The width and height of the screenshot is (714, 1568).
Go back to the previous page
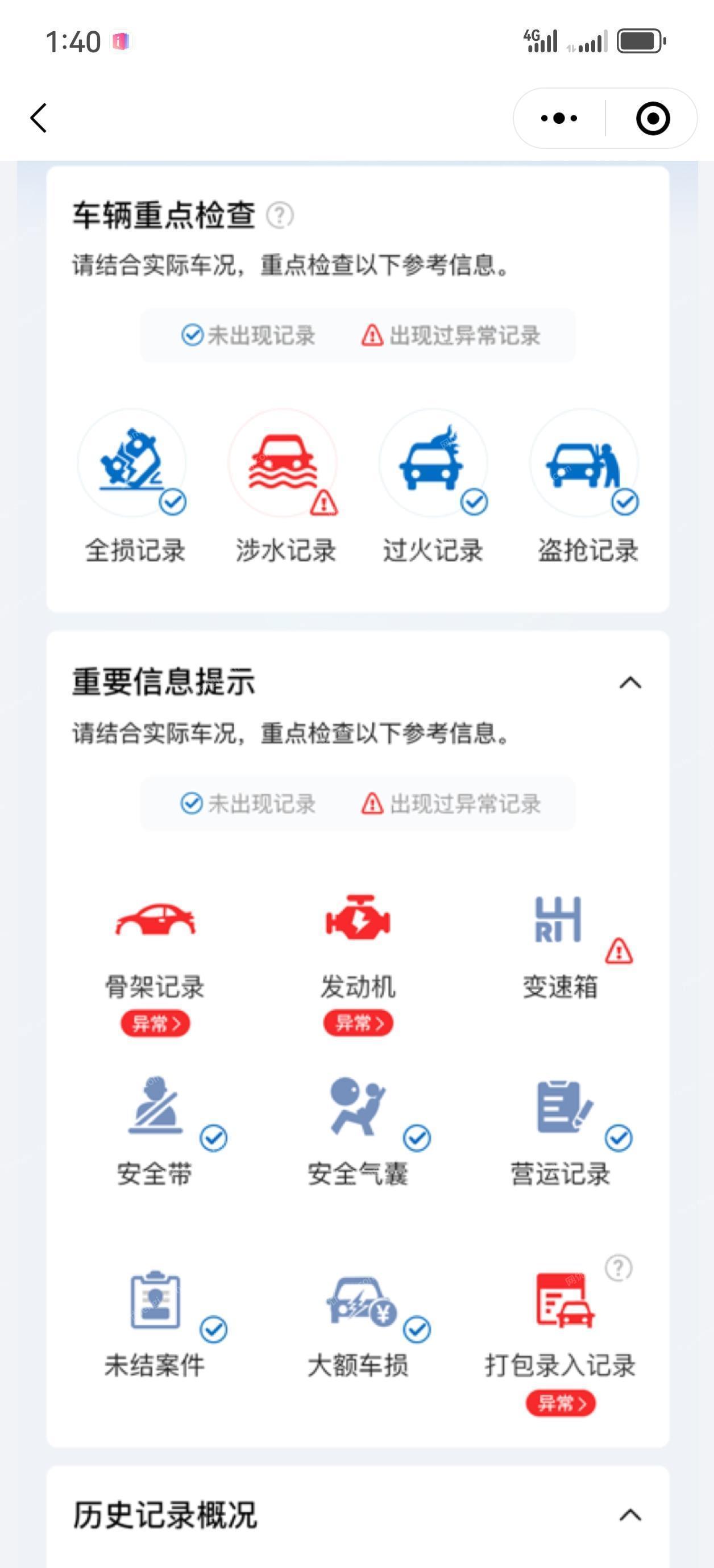[39, 118]
